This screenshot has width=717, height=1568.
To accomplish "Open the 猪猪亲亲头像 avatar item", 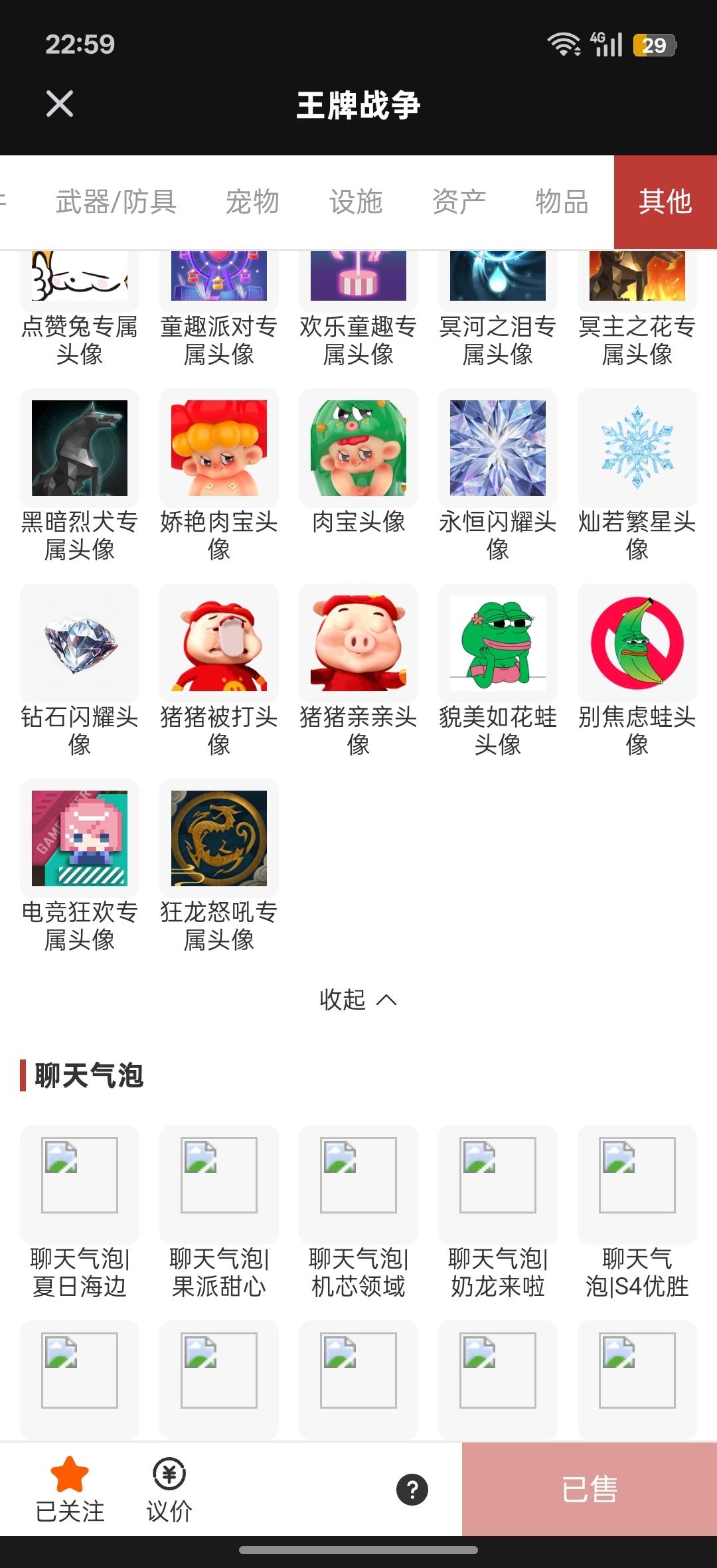I will pos(358,643).
